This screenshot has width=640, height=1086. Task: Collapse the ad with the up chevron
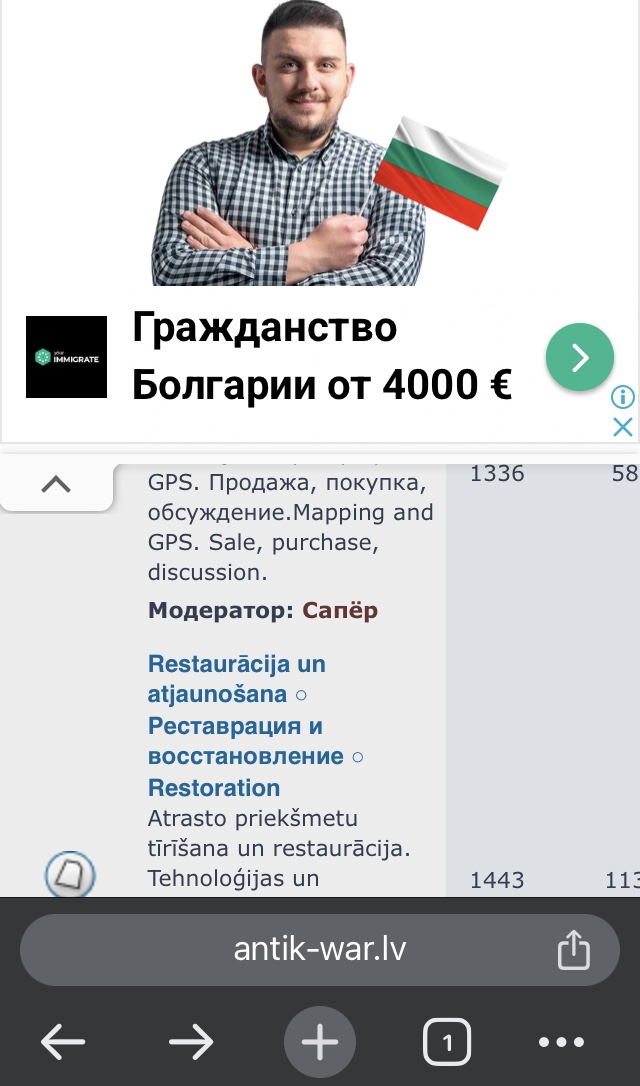tap(56, 484)
